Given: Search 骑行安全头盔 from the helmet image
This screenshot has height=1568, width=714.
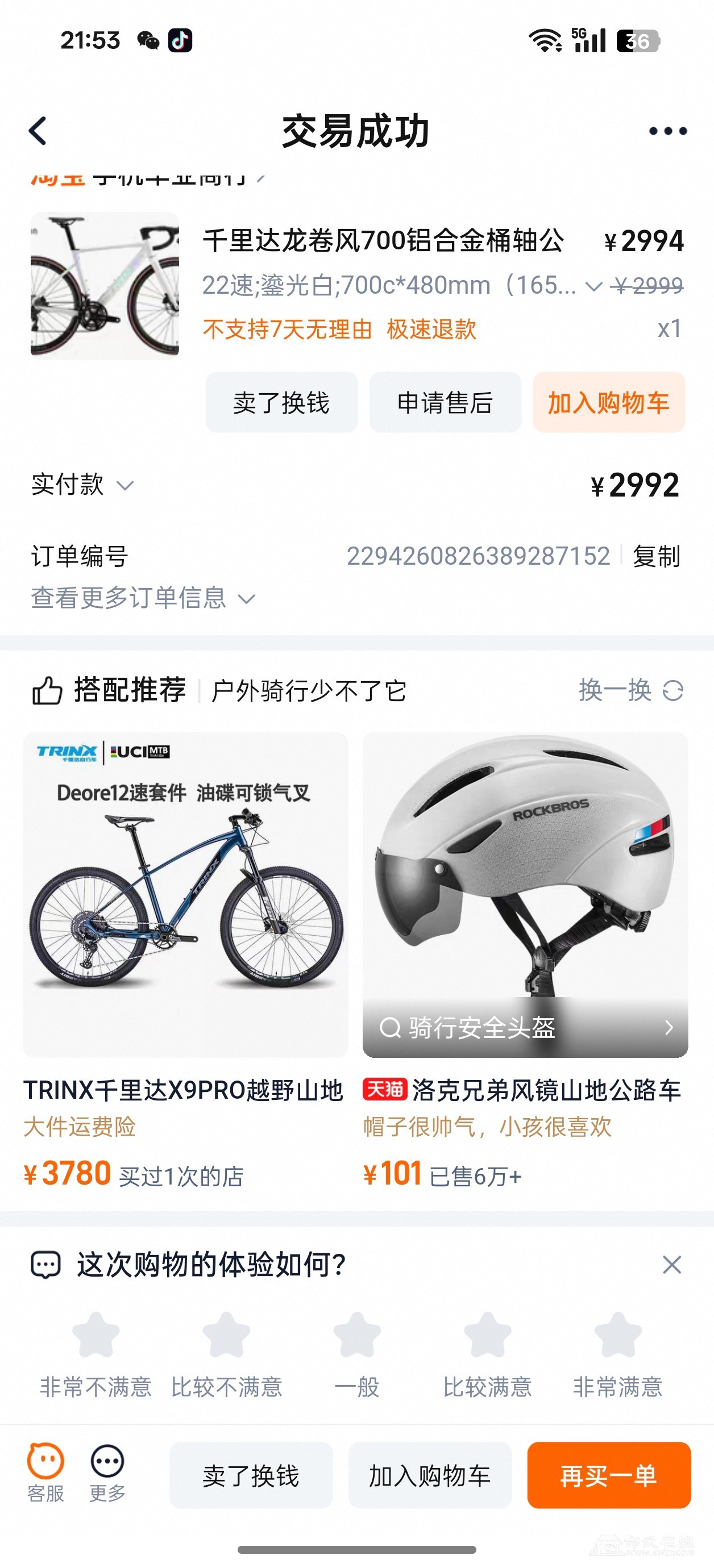Looking at the screenshot, I should point(525,1028).
